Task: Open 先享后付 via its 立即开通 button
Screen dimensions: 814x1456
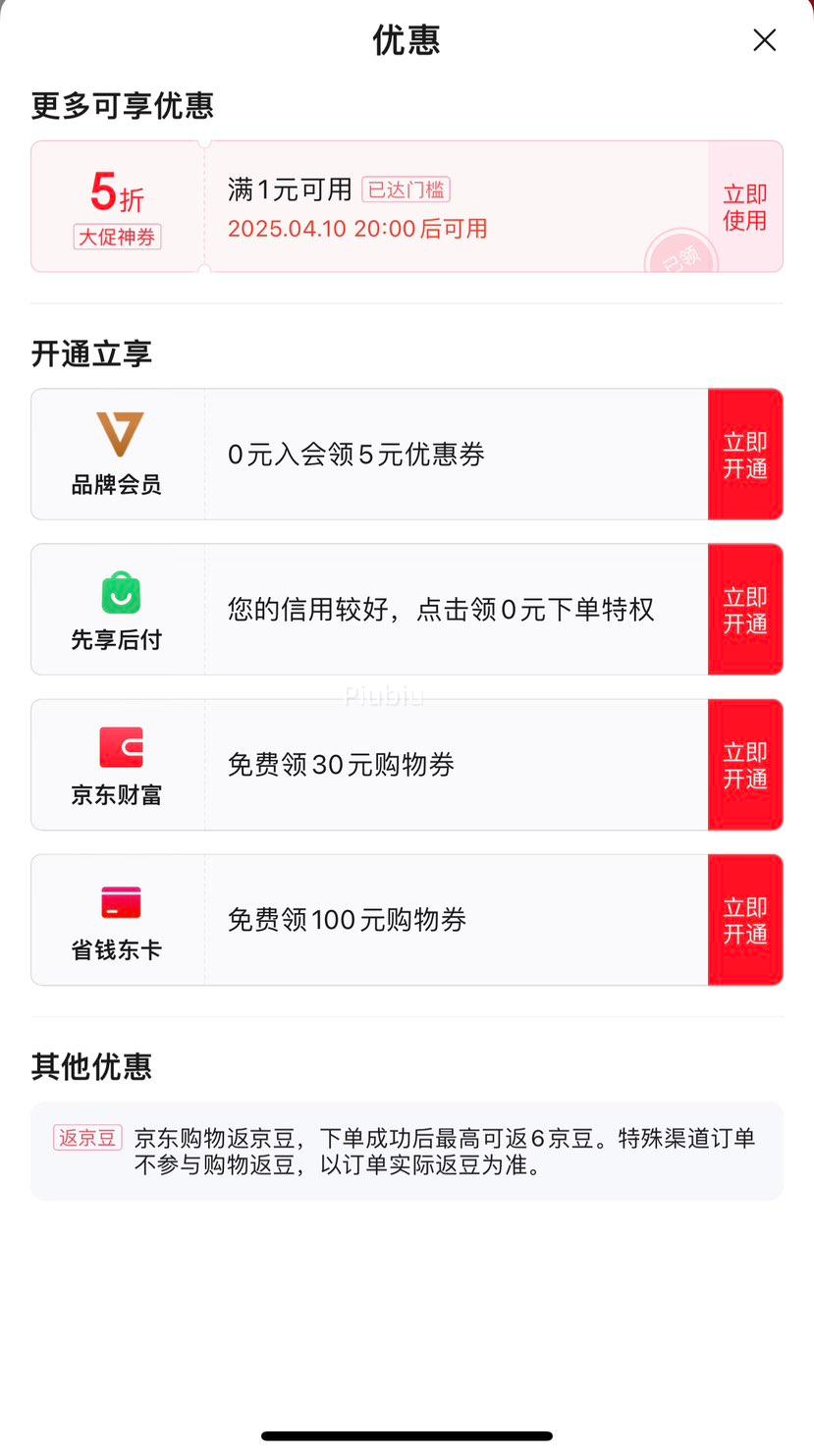Action: (x=745, y=610)
